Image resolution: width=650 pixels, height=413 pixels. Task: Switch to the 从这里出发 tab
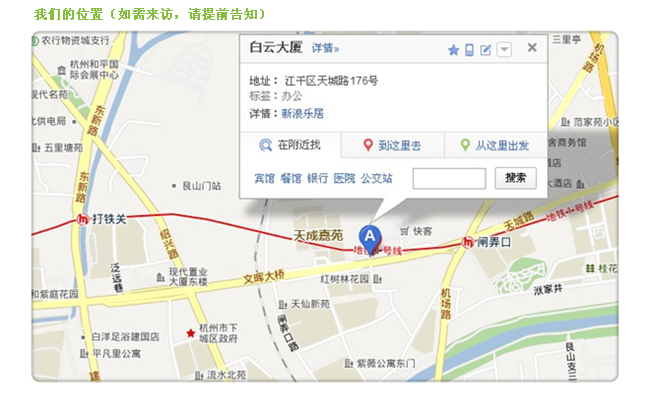click(494, 145)
